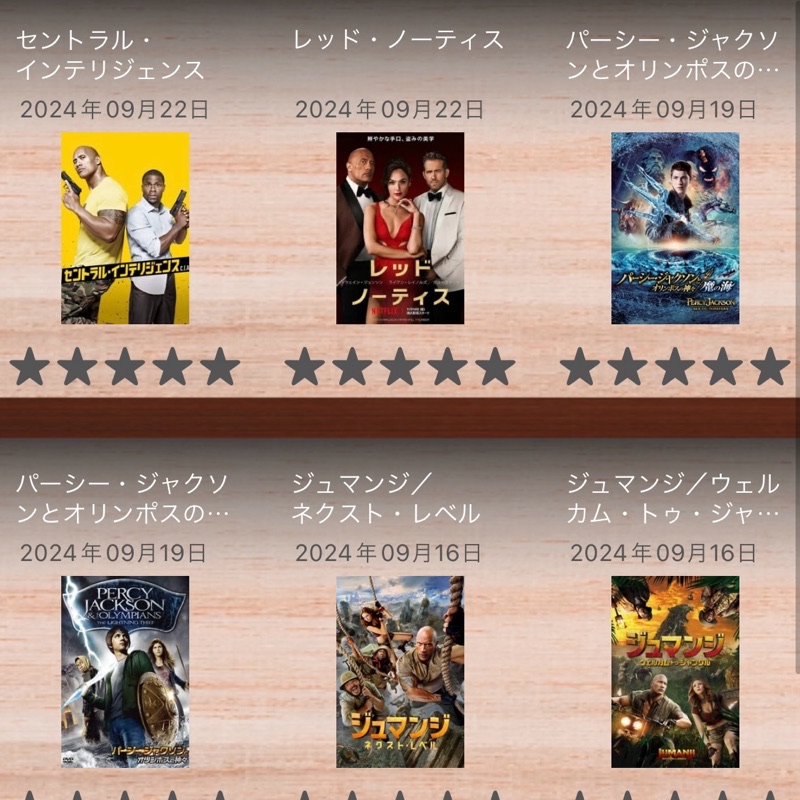Open the Percy Jackson Lightning Thief poster
Screen dimensions: 800x800
pyautogui.click(x=125, y=671)
